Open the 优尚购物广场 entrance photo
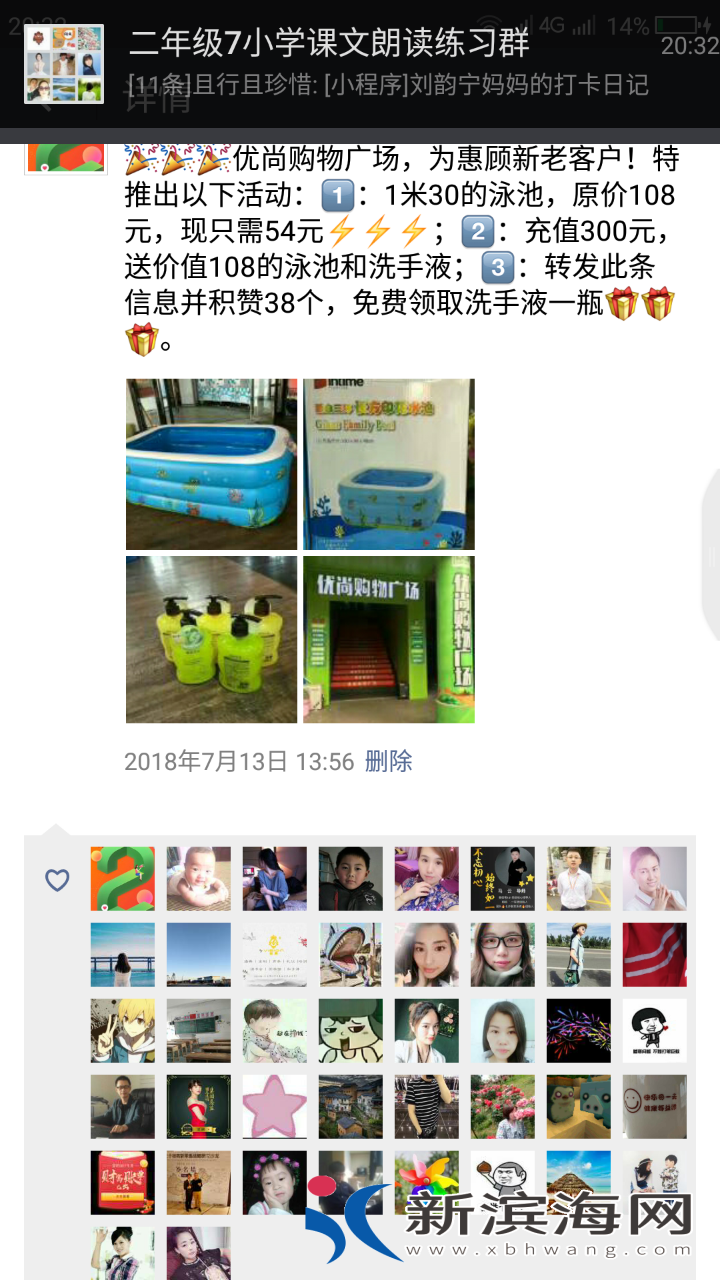The height and width of the screenshot is (1280, 720). click(389, 640)
